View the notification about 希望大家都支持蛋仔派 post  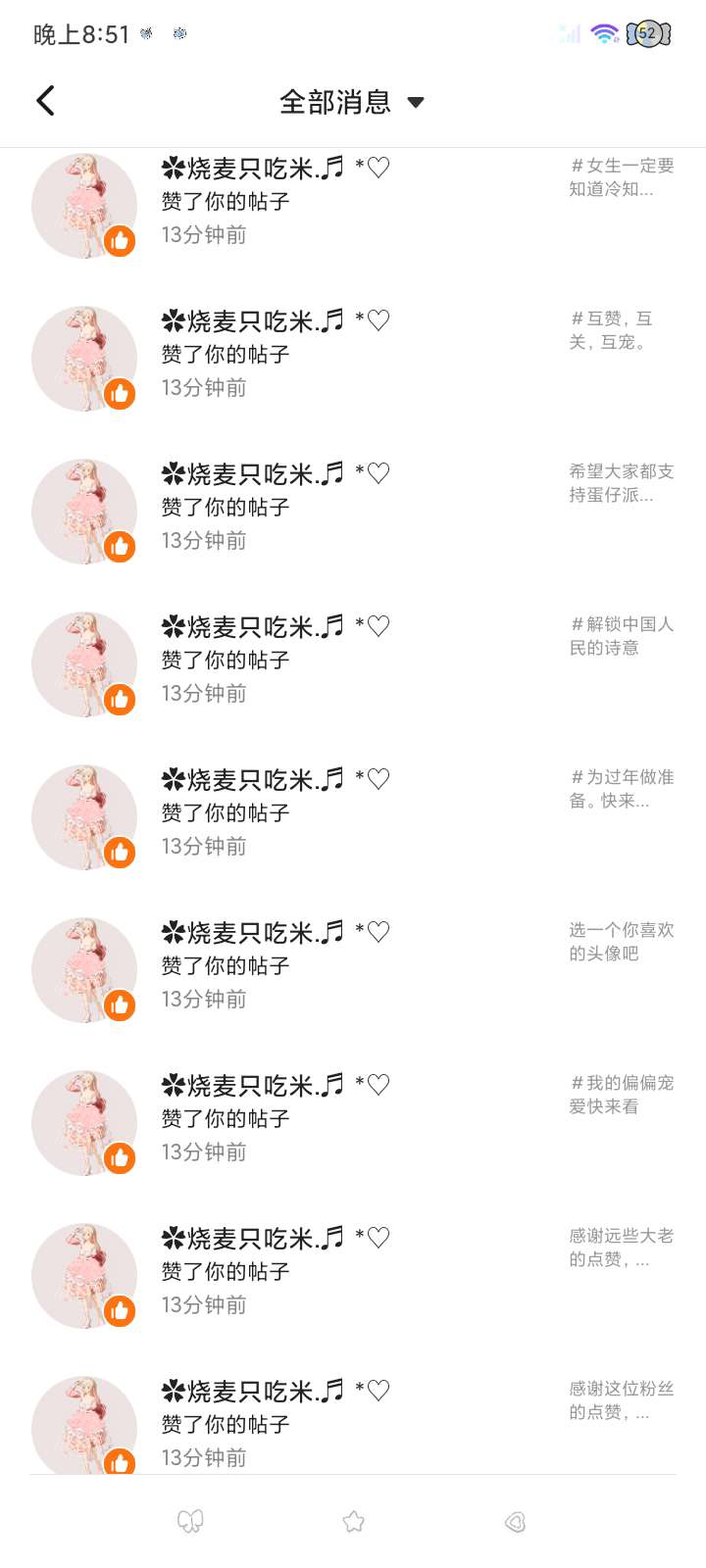click(621, 483)
